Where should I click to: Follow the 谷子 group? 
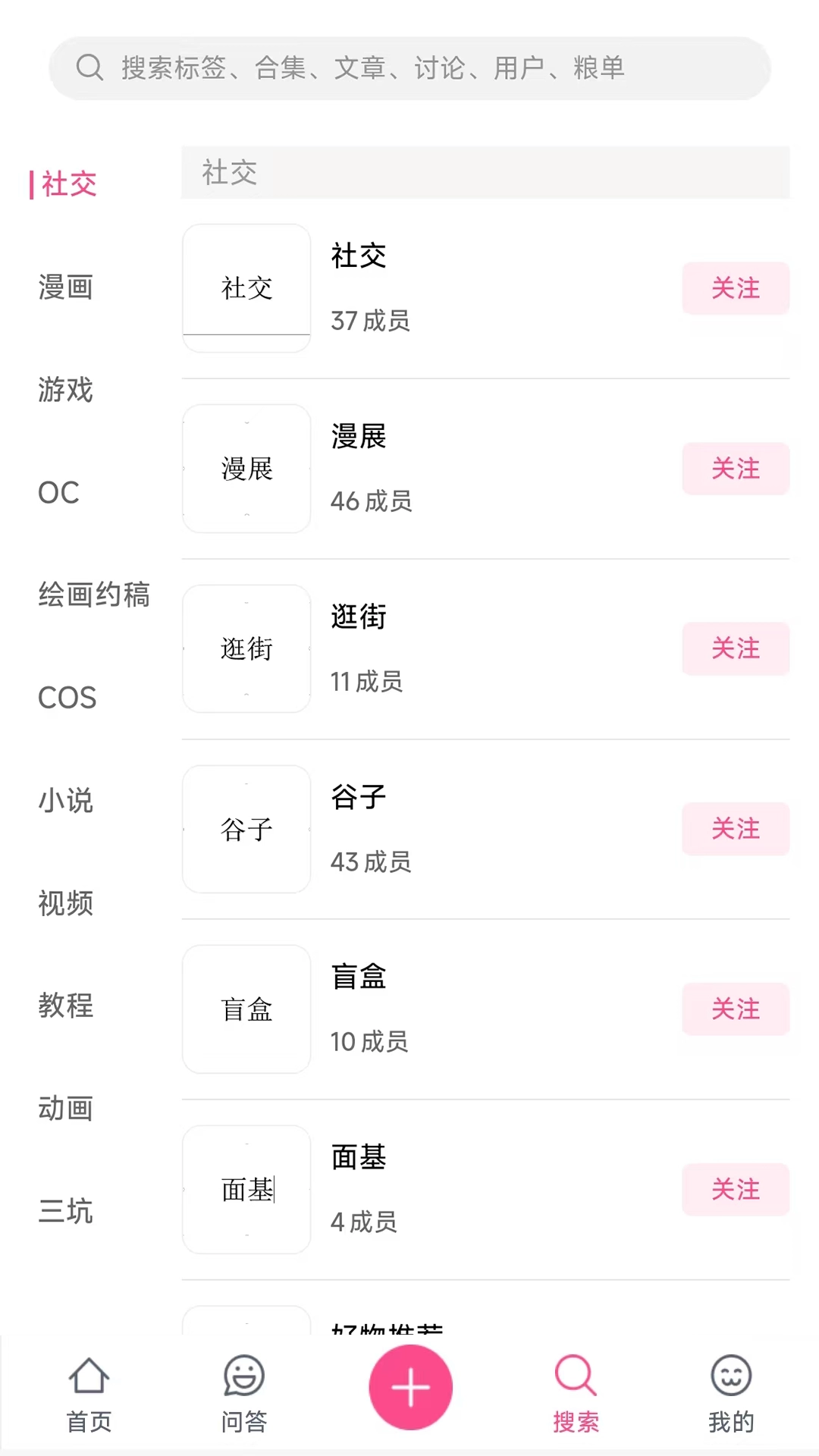pos(735,829)
